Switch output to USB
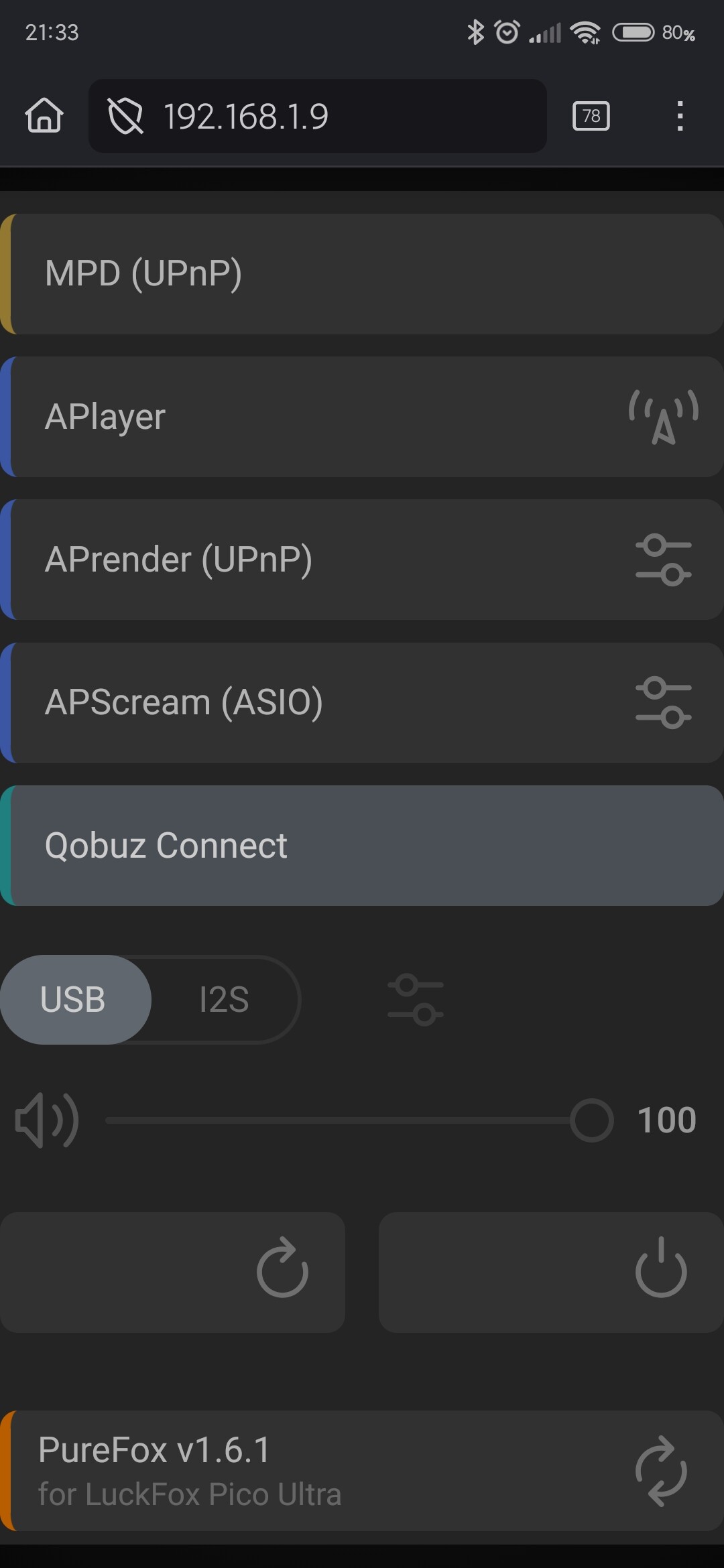The image size is (724, 1568). pos(74,999)
